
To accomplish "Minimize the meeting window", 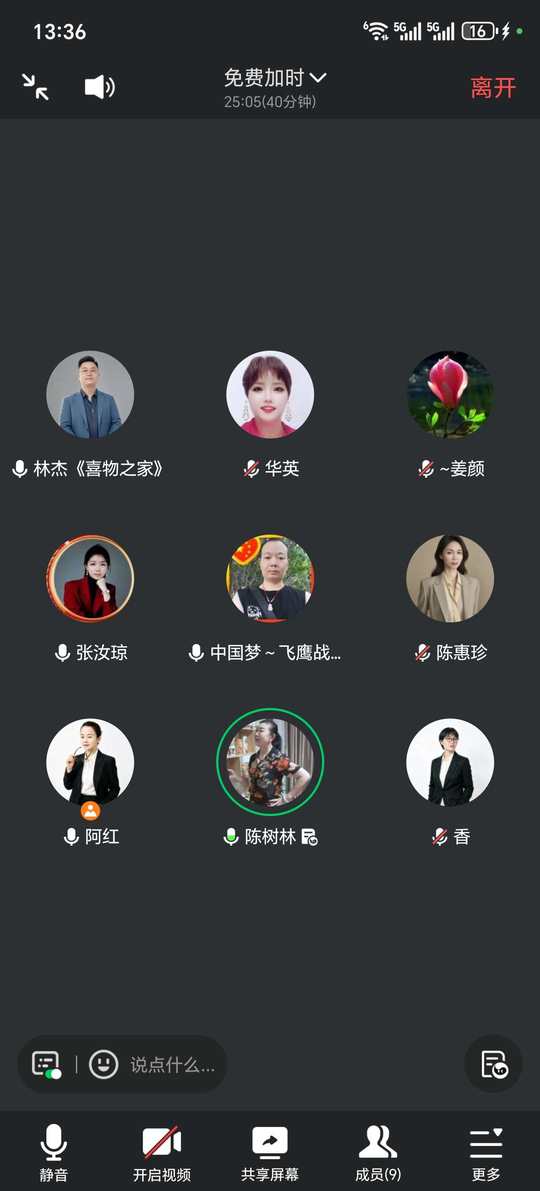I will coord(35,87).
